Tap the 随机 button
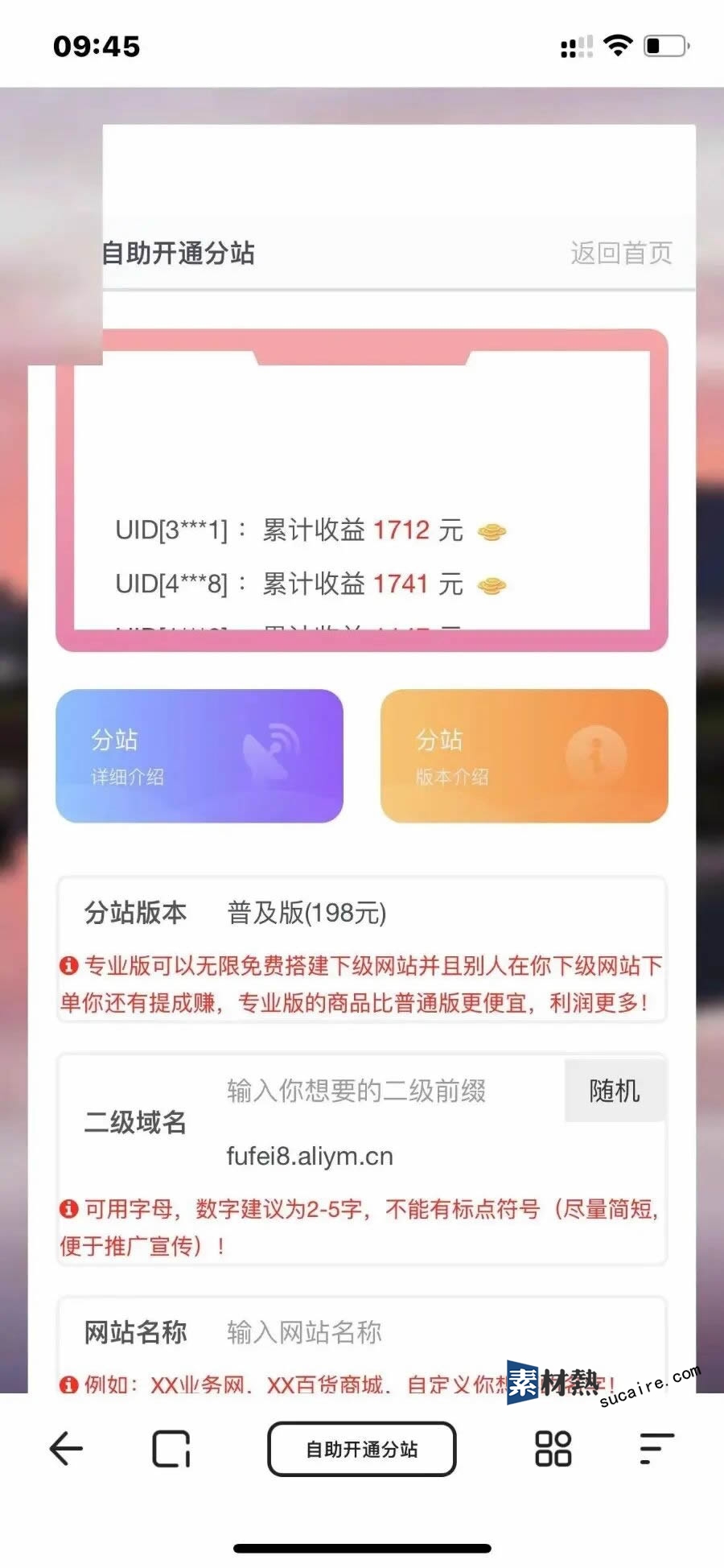This screenshot has width=724, height=1568. 614,1091
